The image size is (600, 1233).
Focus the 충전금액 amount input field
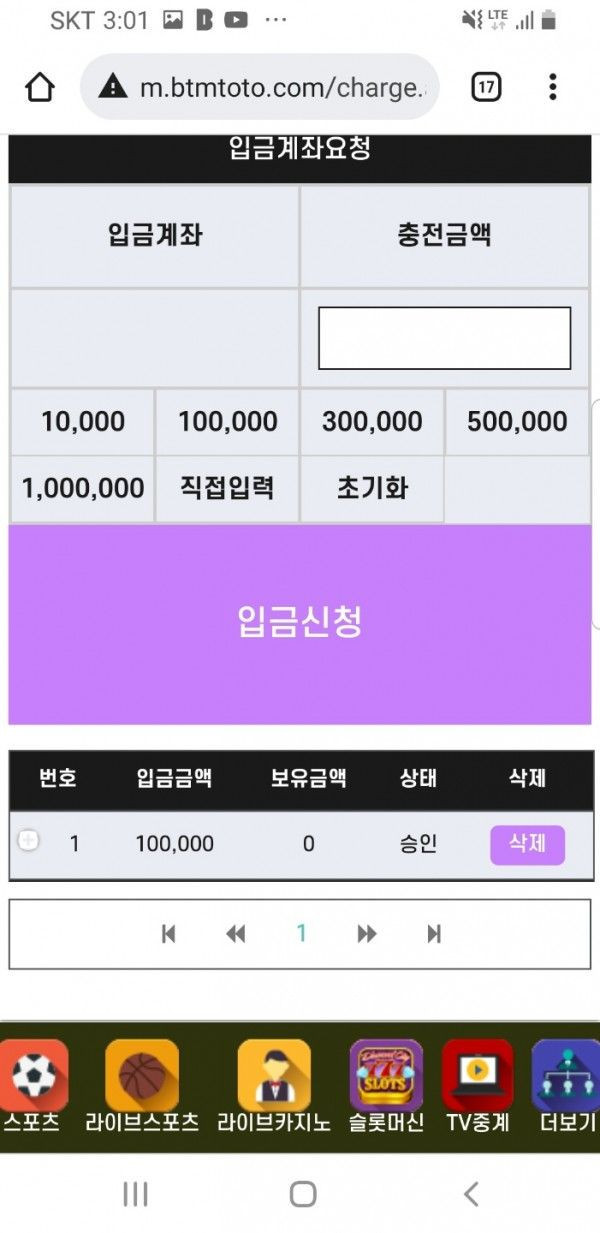click(x=444, y=338)
